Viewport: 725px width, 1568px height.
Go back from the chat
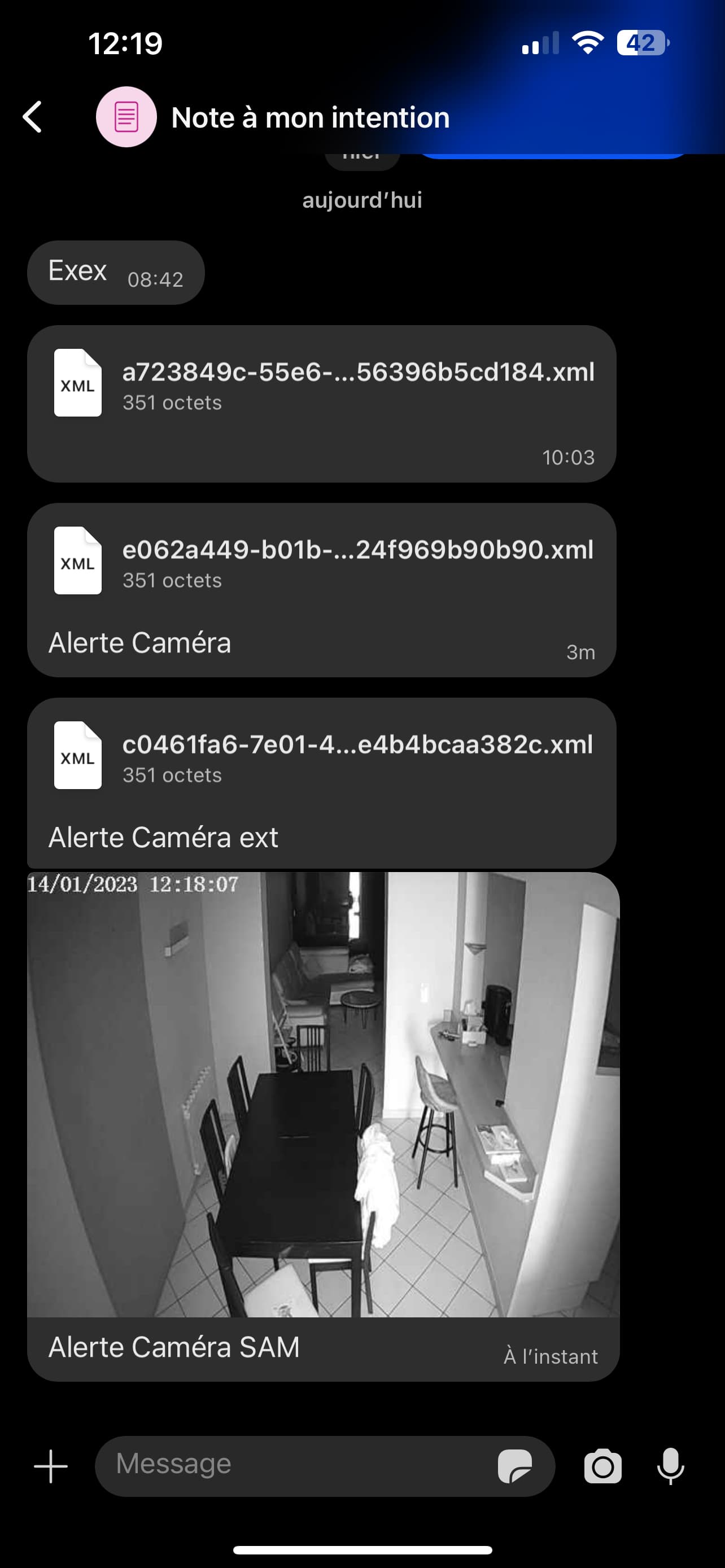(x=33, y=117)
